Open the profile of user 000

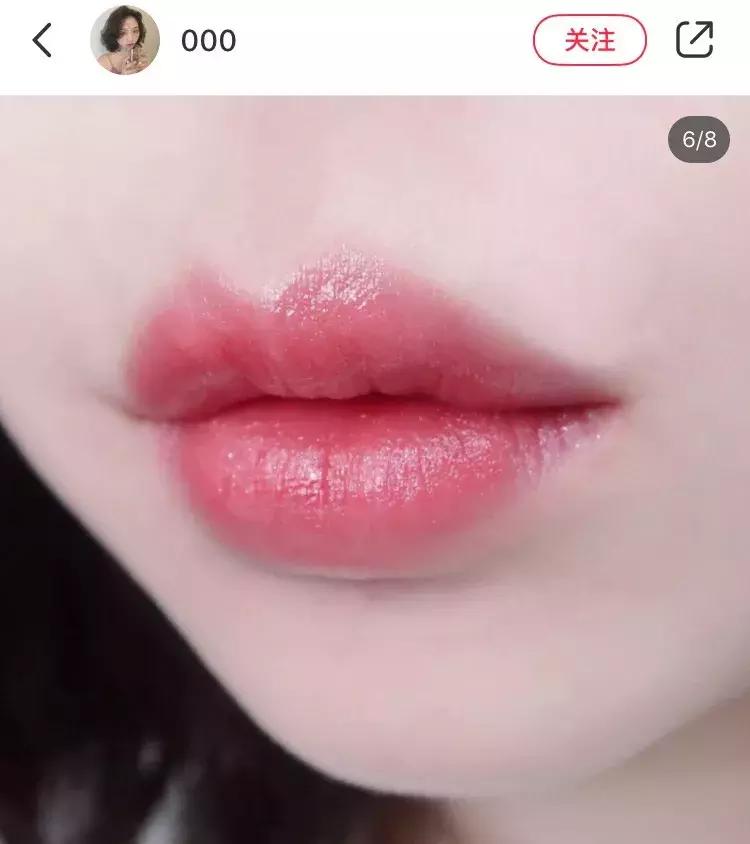[125, 40]
